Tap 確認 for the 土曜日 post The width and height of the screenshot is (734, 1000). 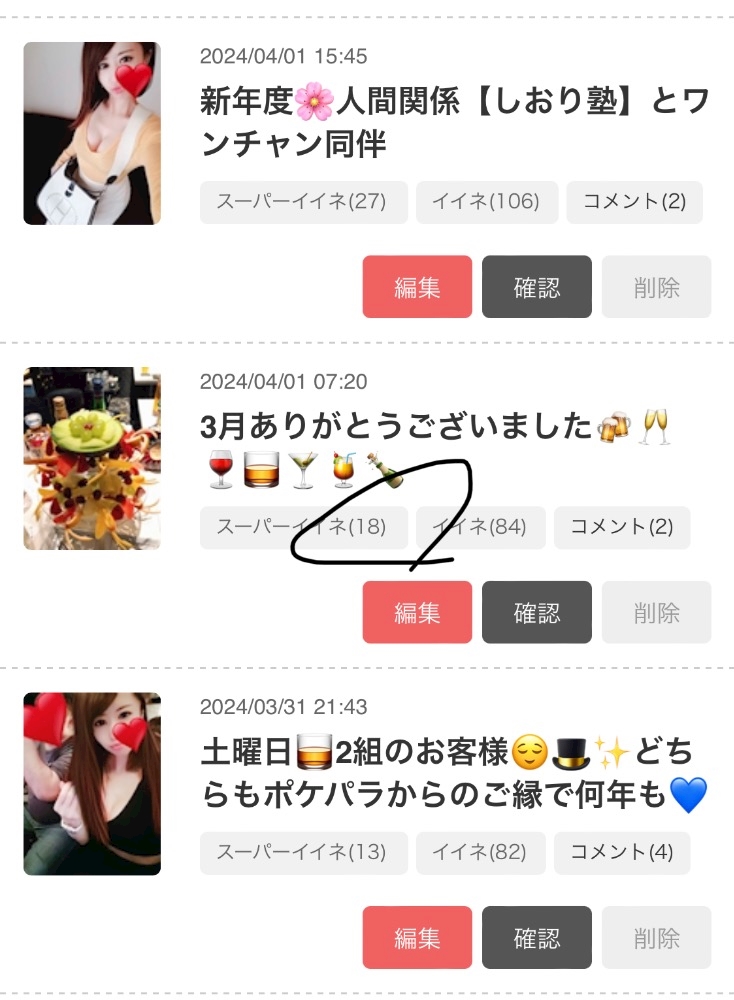536,938
